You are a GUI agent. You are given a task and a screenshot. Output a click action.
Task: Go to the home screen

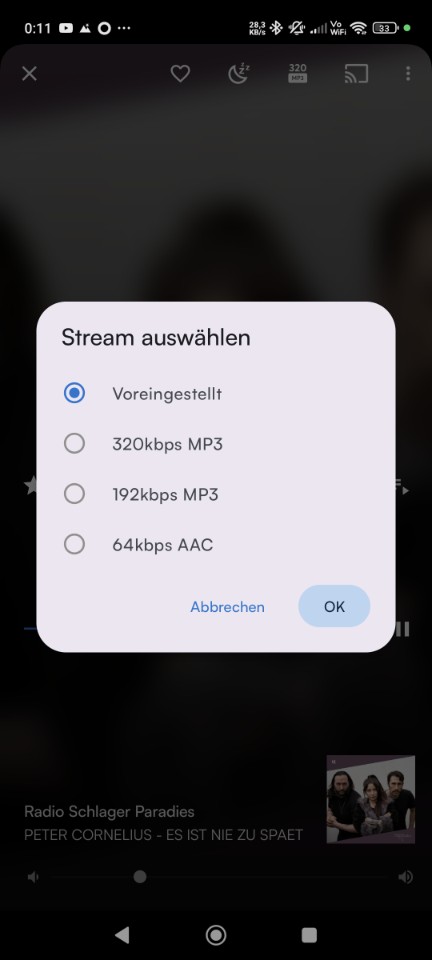point(215,935)
